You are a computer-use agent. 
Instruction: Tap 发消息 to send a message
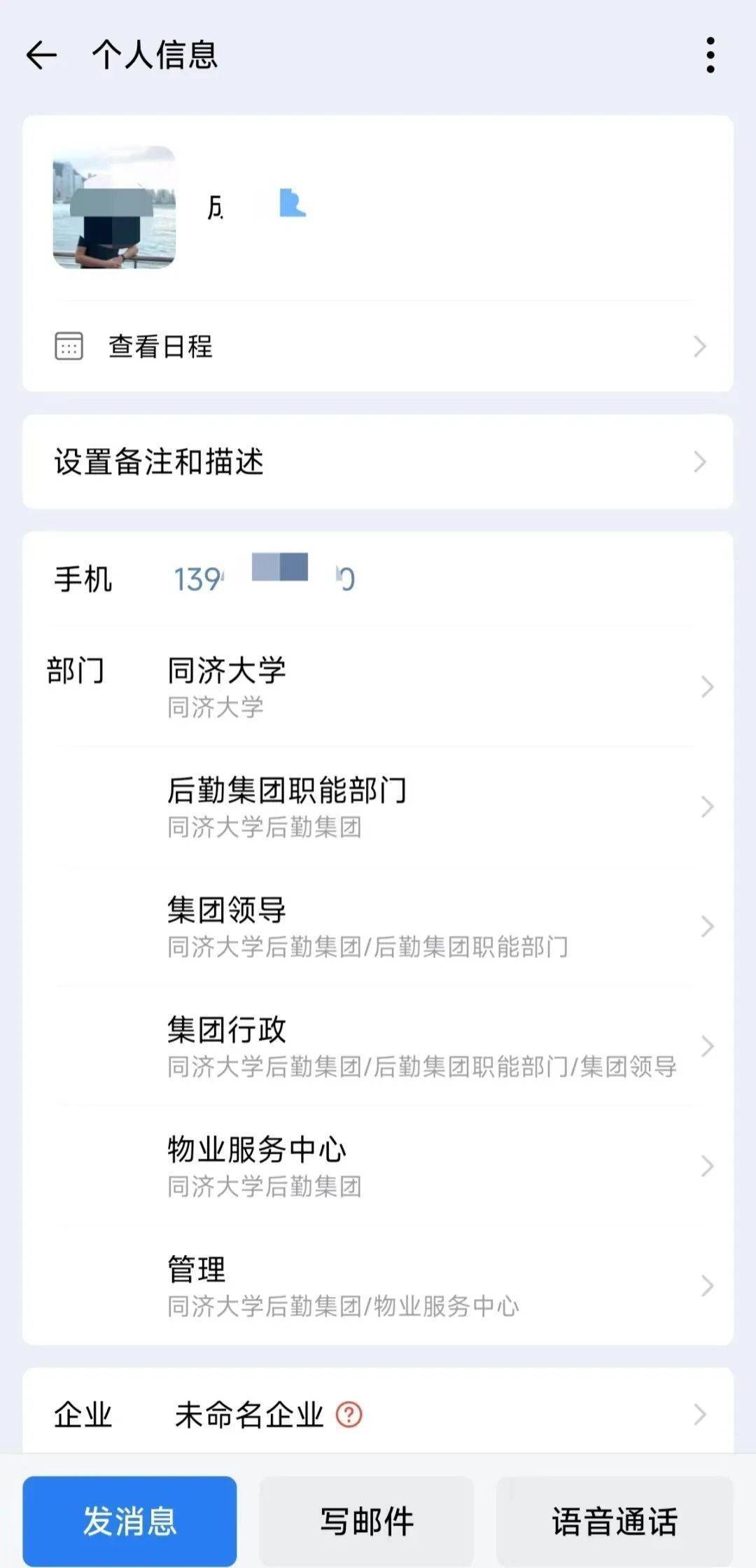pos(129,1521)
